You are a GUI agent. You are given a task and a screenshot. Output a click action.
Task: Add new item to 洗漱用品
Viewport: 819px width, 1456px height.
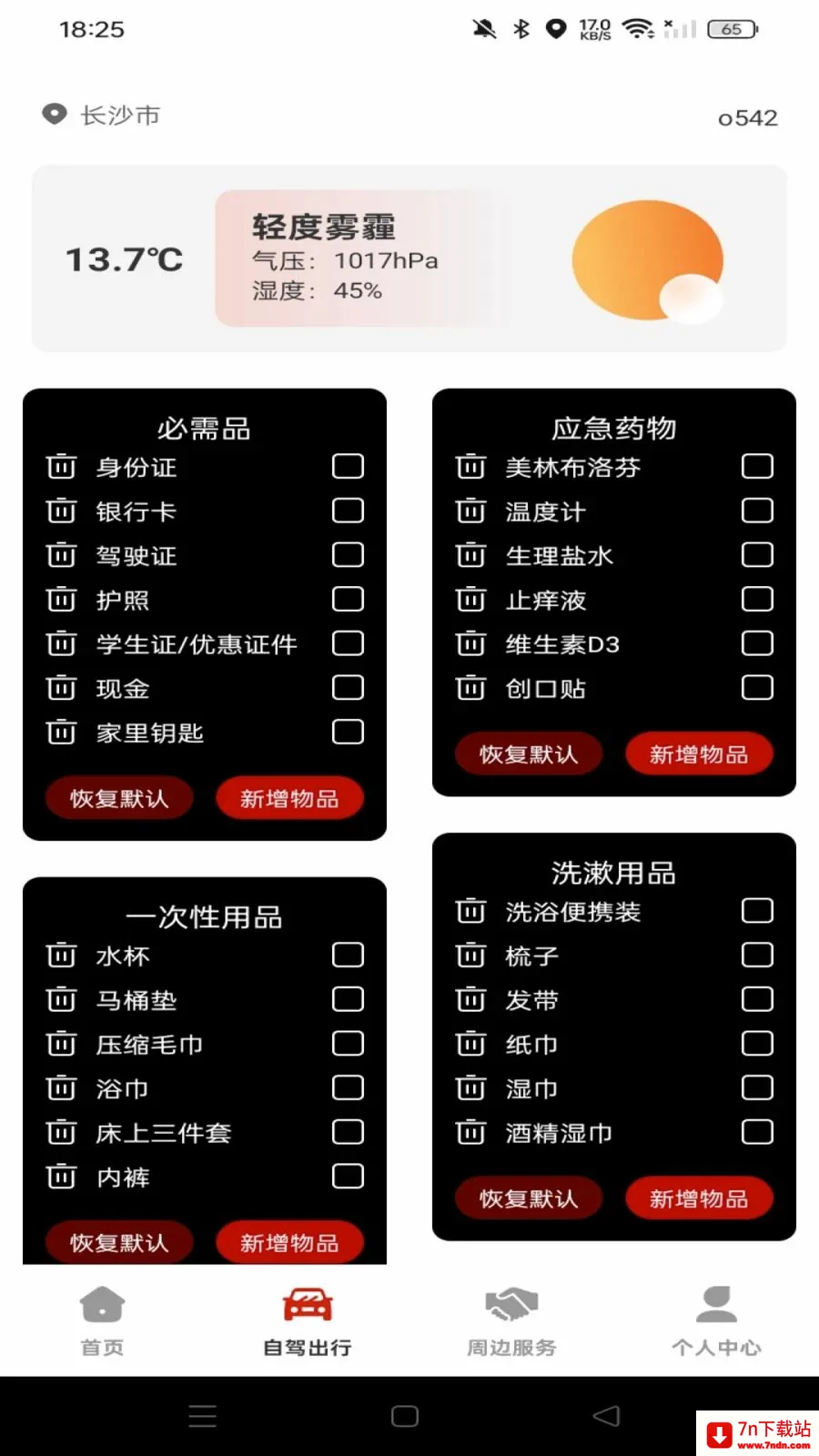(x=699, y=1198)
